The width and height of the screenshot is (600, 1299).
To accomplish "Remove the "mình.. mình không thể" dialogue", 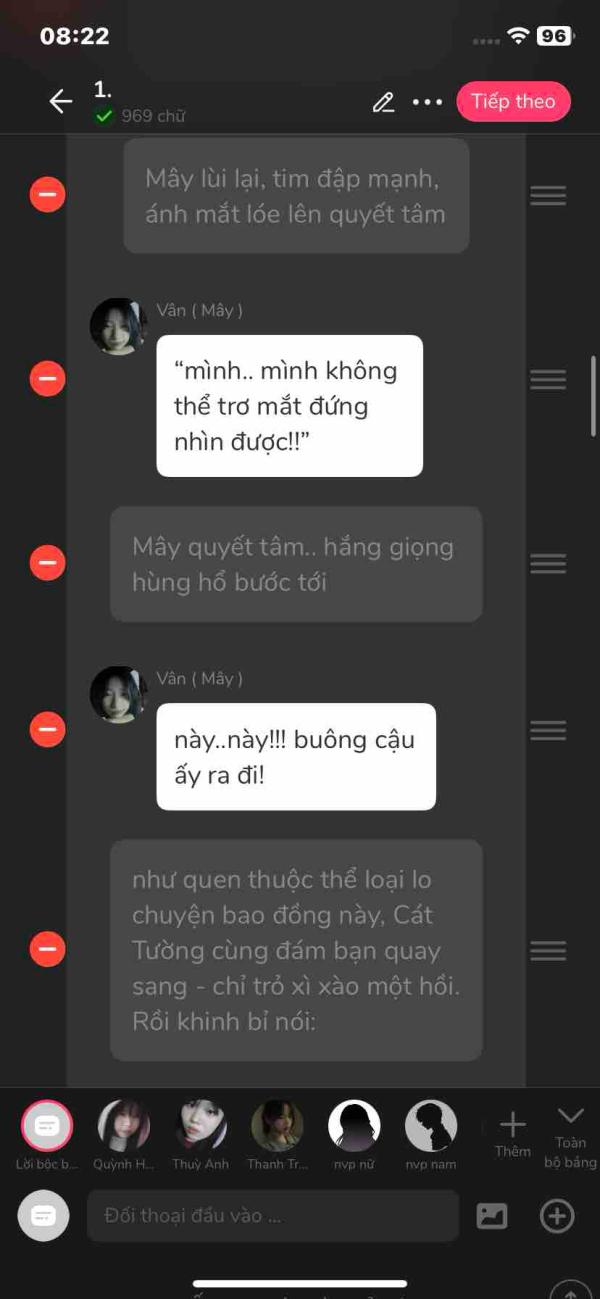I will 47,378.
